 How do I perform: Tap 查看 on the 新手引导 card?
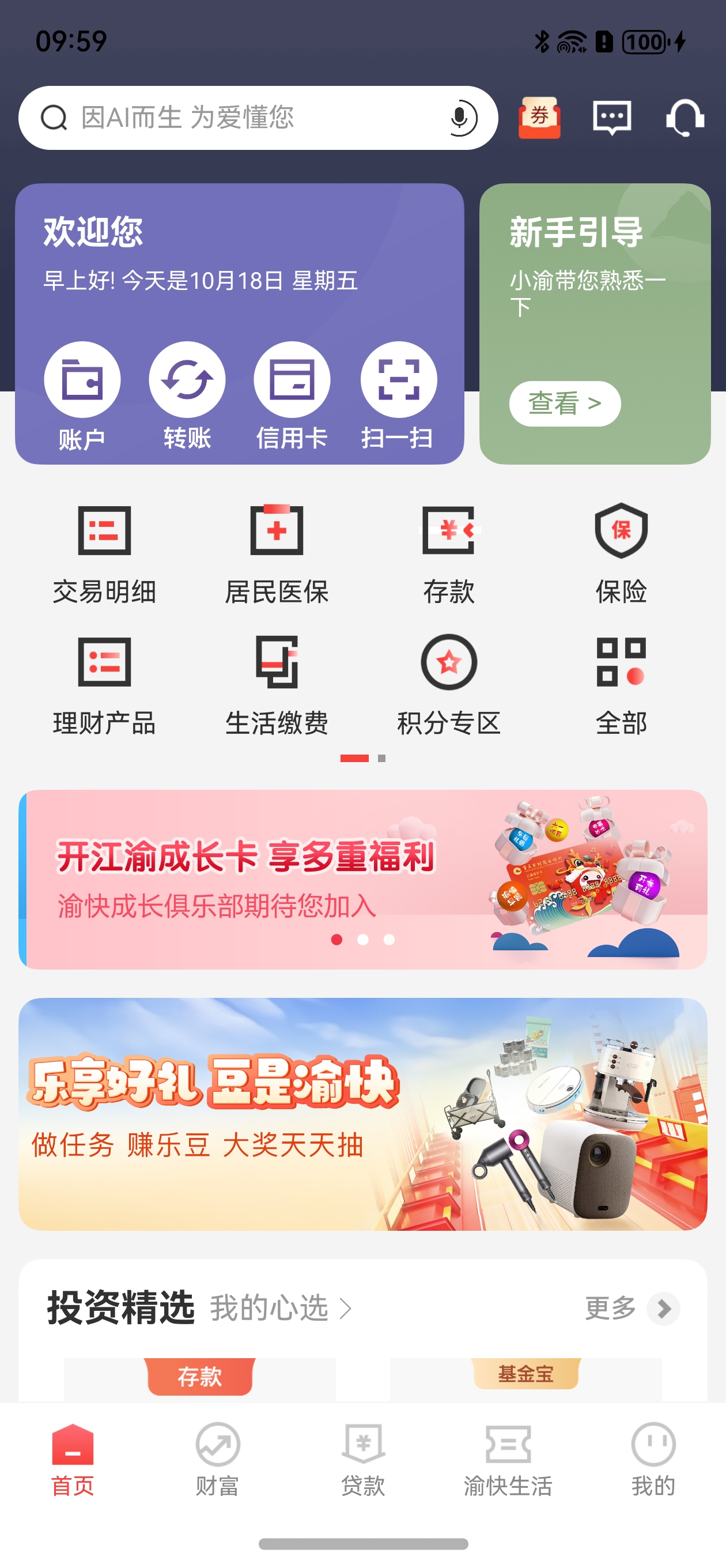pos(564,403)
